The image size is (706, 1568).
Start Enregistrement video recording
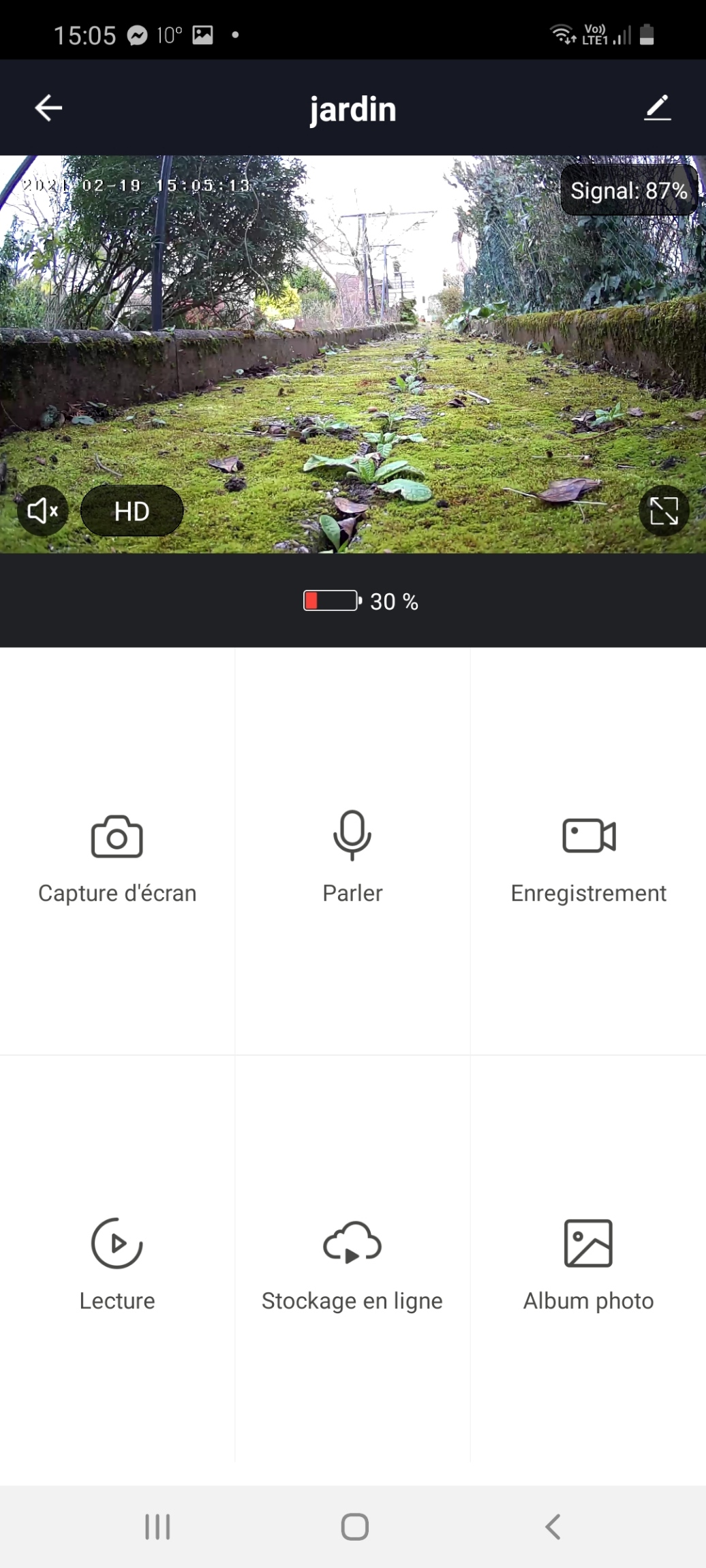click(589, 851)
